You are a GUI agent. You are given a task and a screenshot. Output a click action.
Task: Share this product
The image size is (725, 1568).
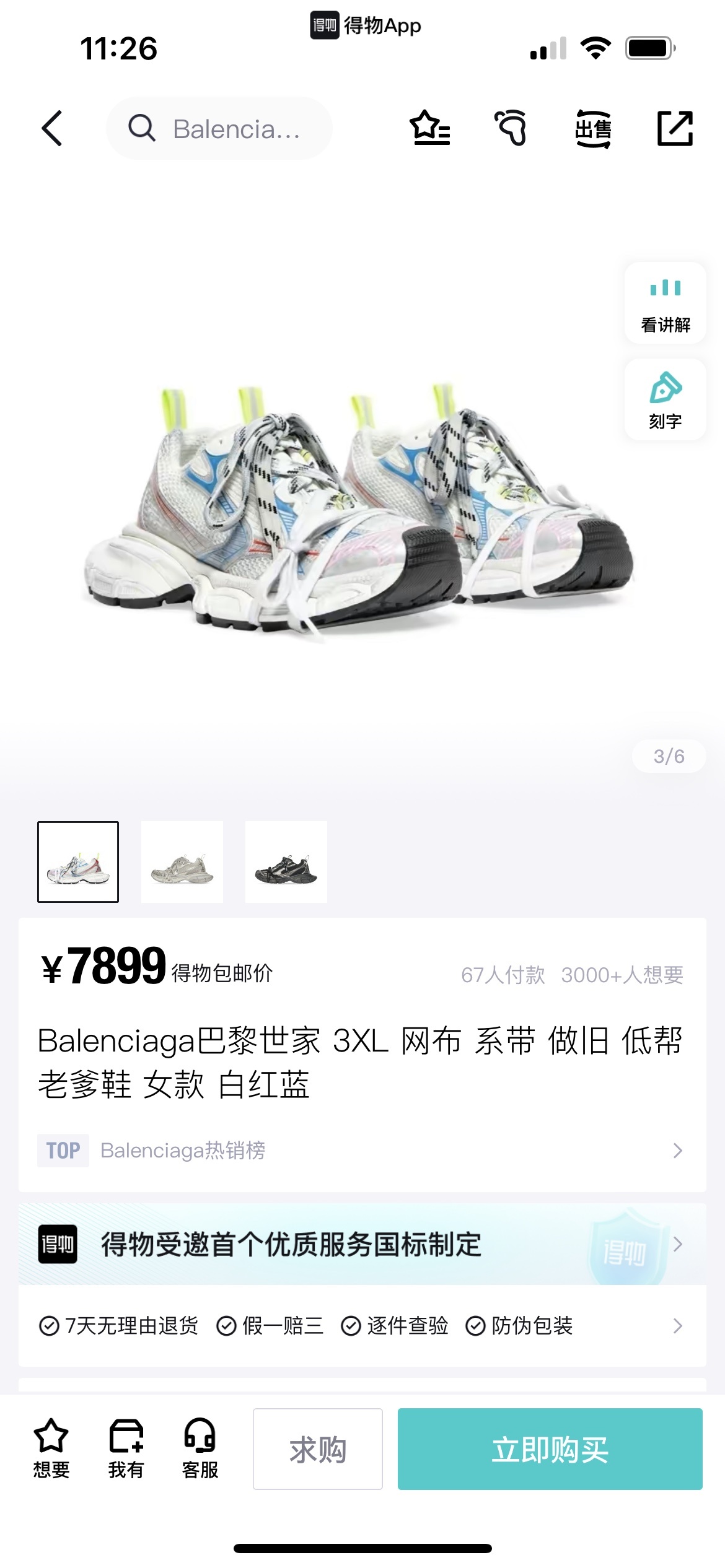[x=674, y=129]
